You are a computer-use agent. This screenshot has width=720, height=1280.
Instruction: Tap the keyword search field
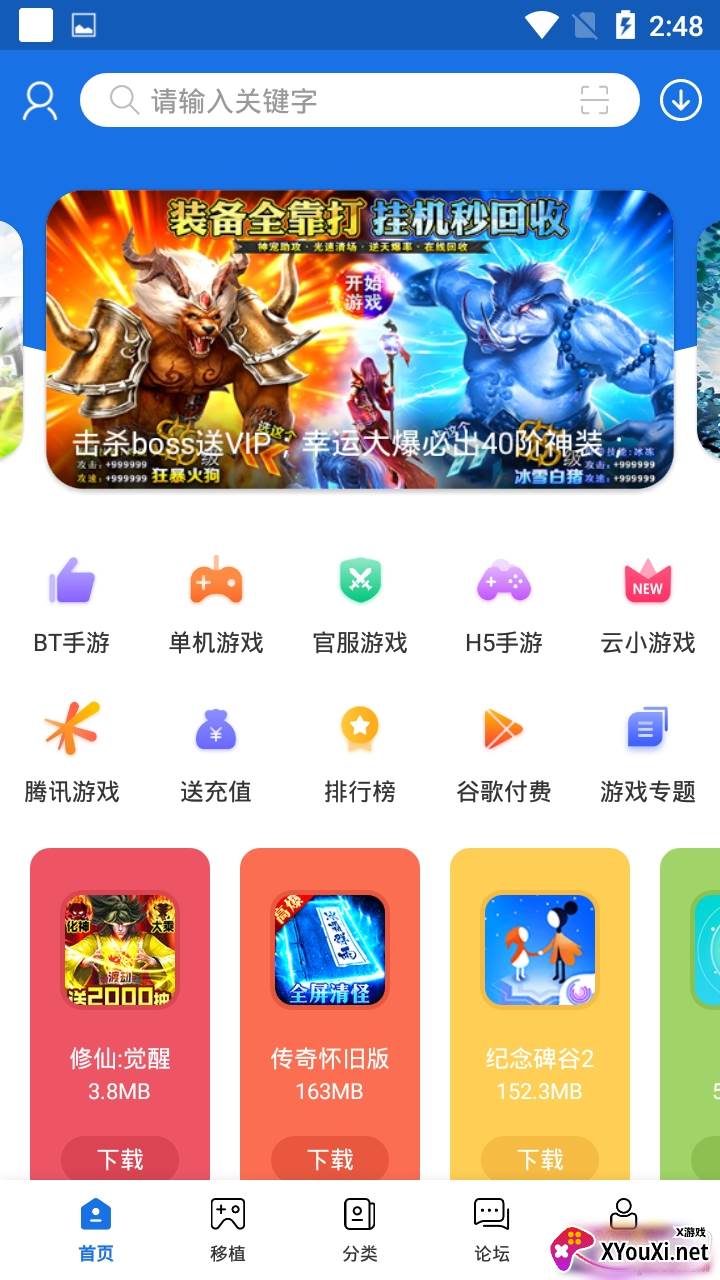[x=340, y=101]
